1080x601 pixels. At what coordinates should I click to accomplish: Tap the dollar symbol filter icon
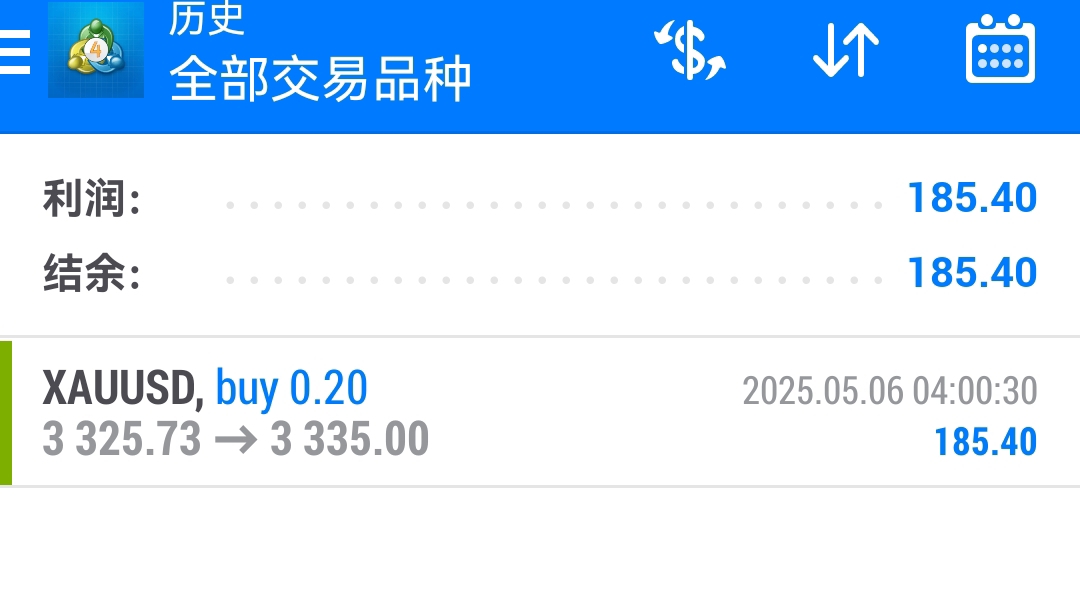tap(689, 50)
